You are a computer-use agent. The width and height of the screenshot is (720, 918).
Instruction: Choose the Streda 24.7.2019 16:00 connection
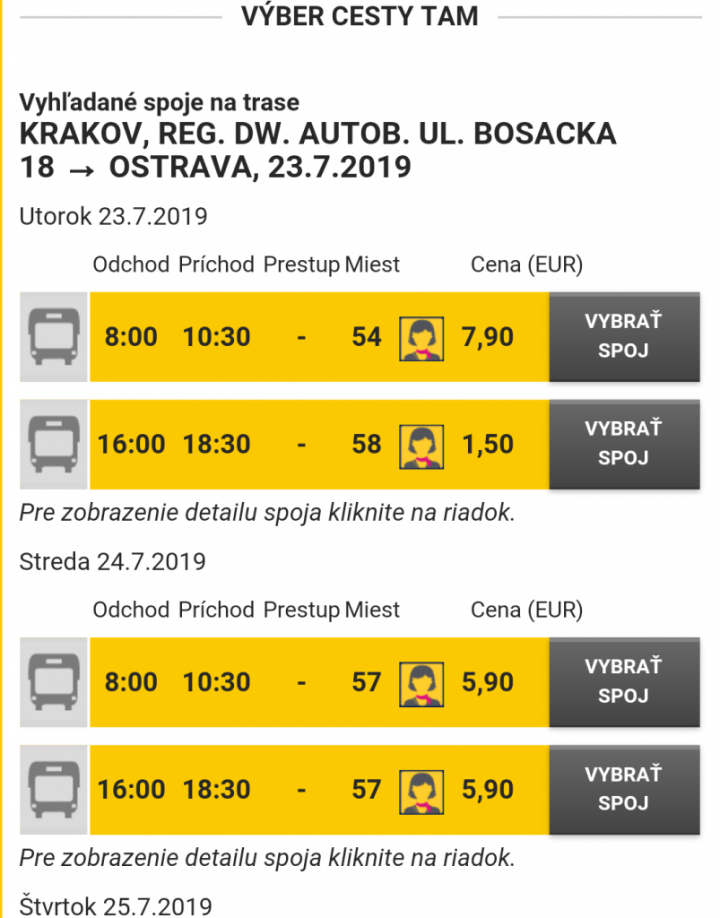[x=624, y=788]
